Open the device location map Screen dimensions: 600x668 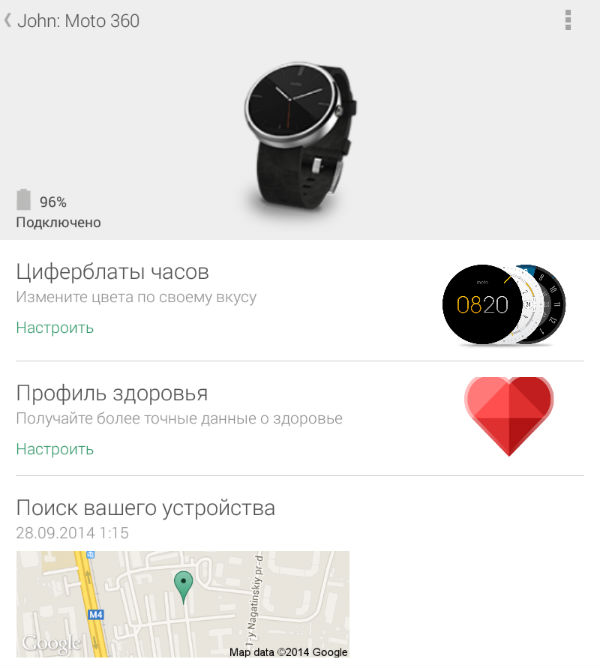pos(182,604)
